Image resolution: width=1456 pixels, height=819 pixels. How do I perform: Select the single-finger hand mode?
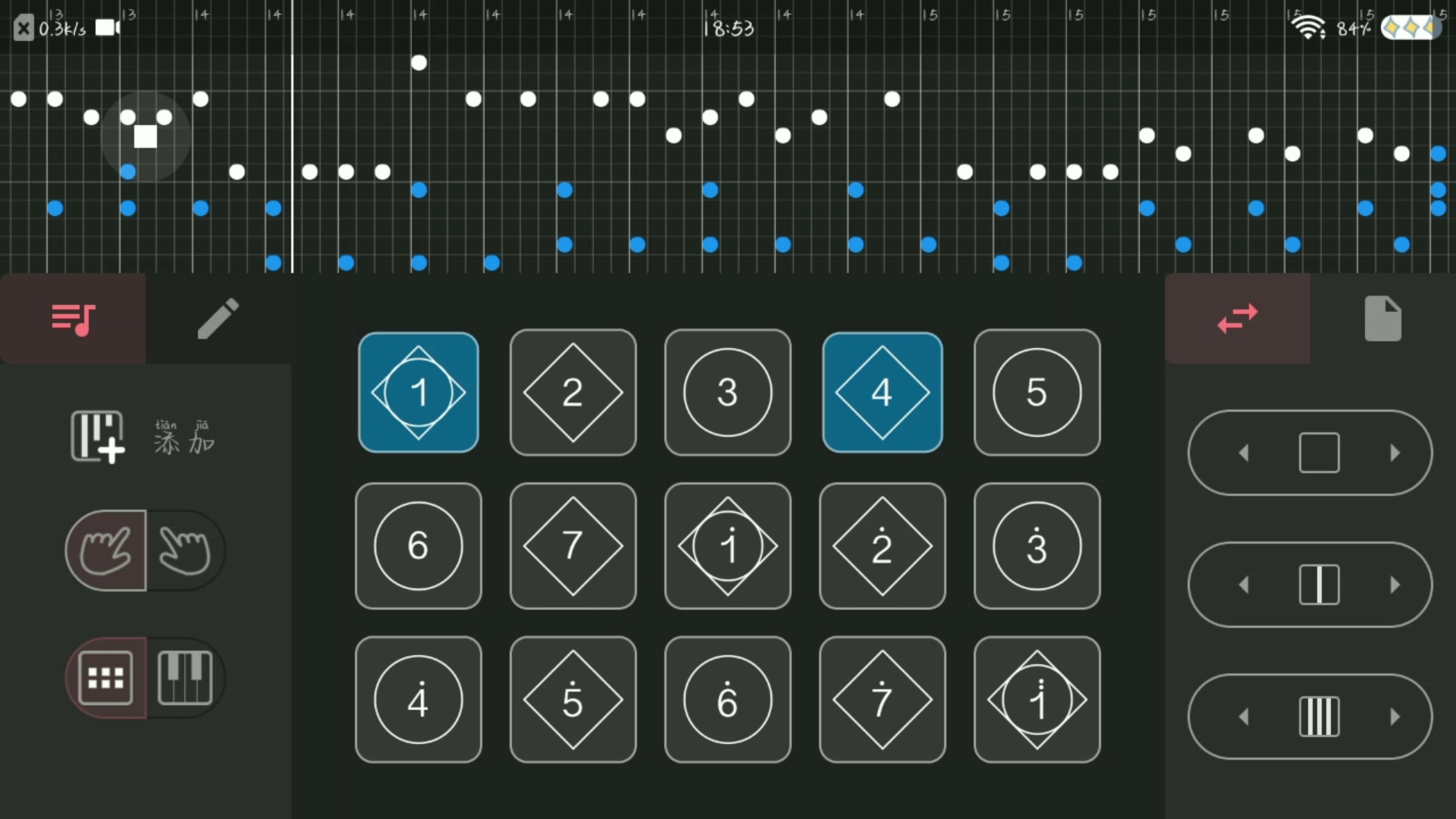click(106, 551)
